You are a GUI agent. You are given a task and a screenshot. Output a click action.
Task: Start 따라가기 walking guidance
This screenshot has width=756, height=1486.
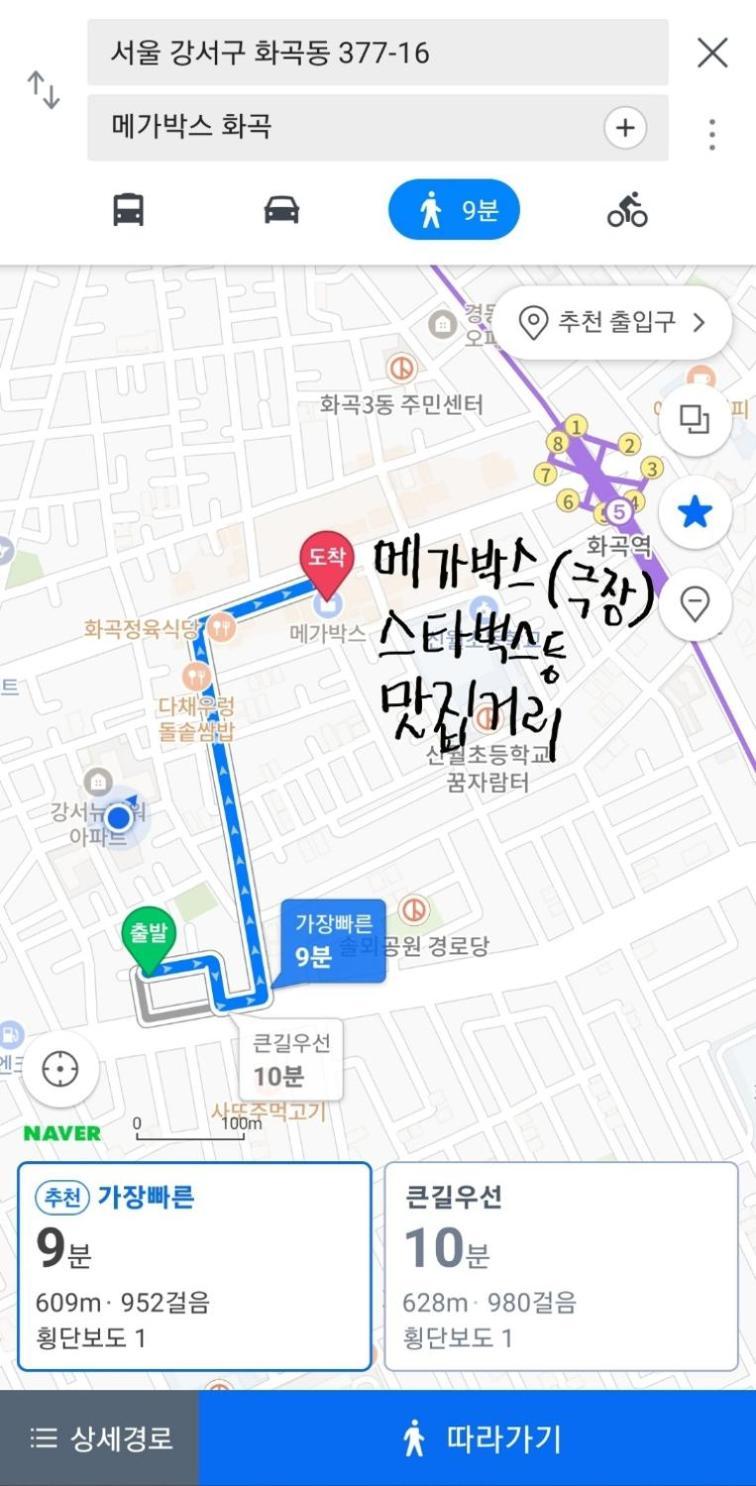(478, 1438)
